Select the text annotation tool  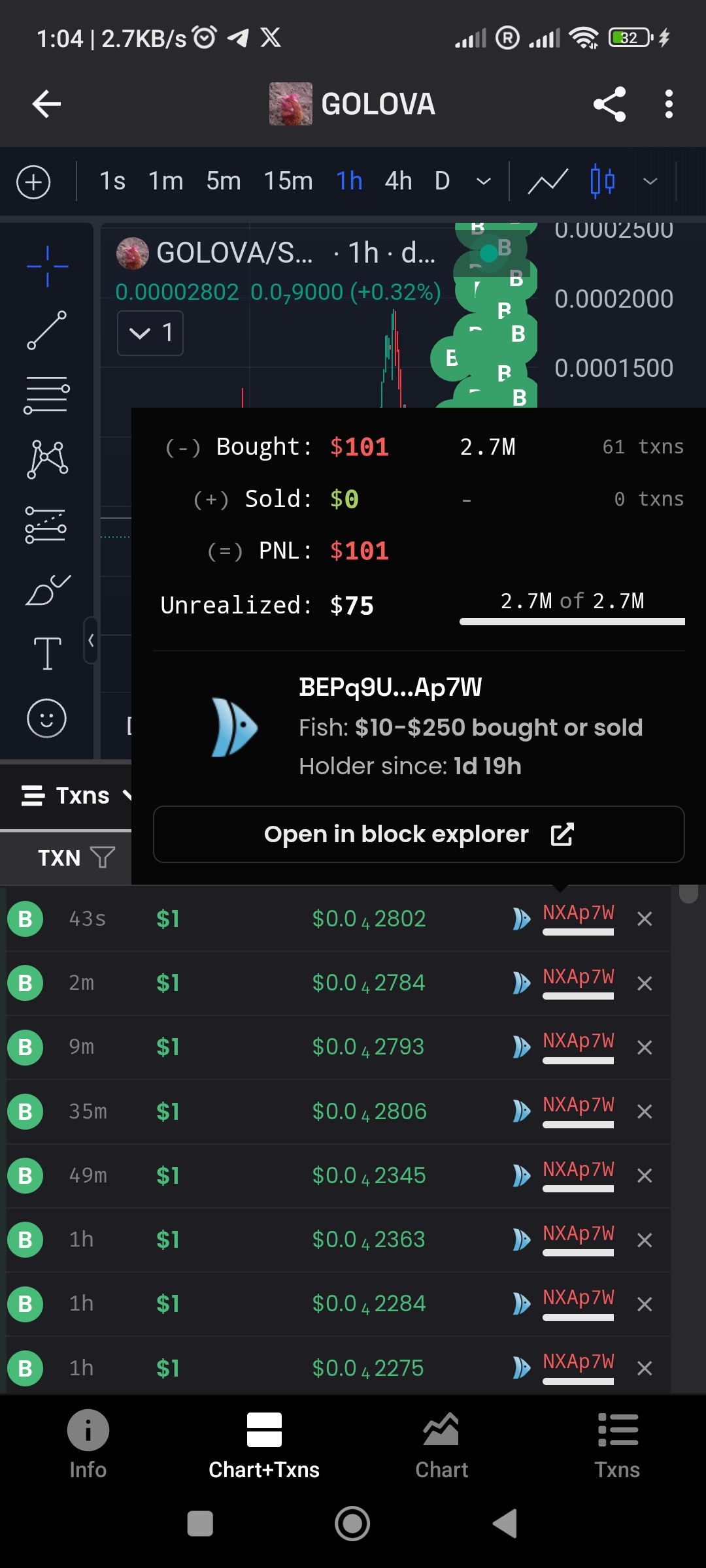tap(47, 653)
